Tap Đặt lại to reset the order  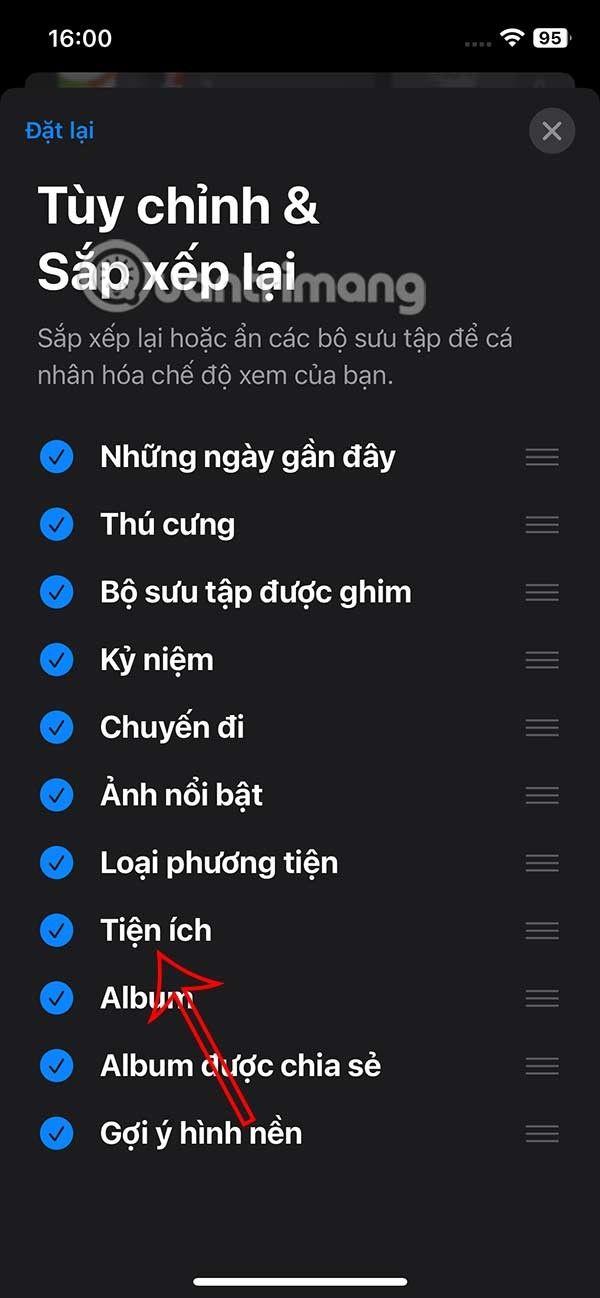60,131
